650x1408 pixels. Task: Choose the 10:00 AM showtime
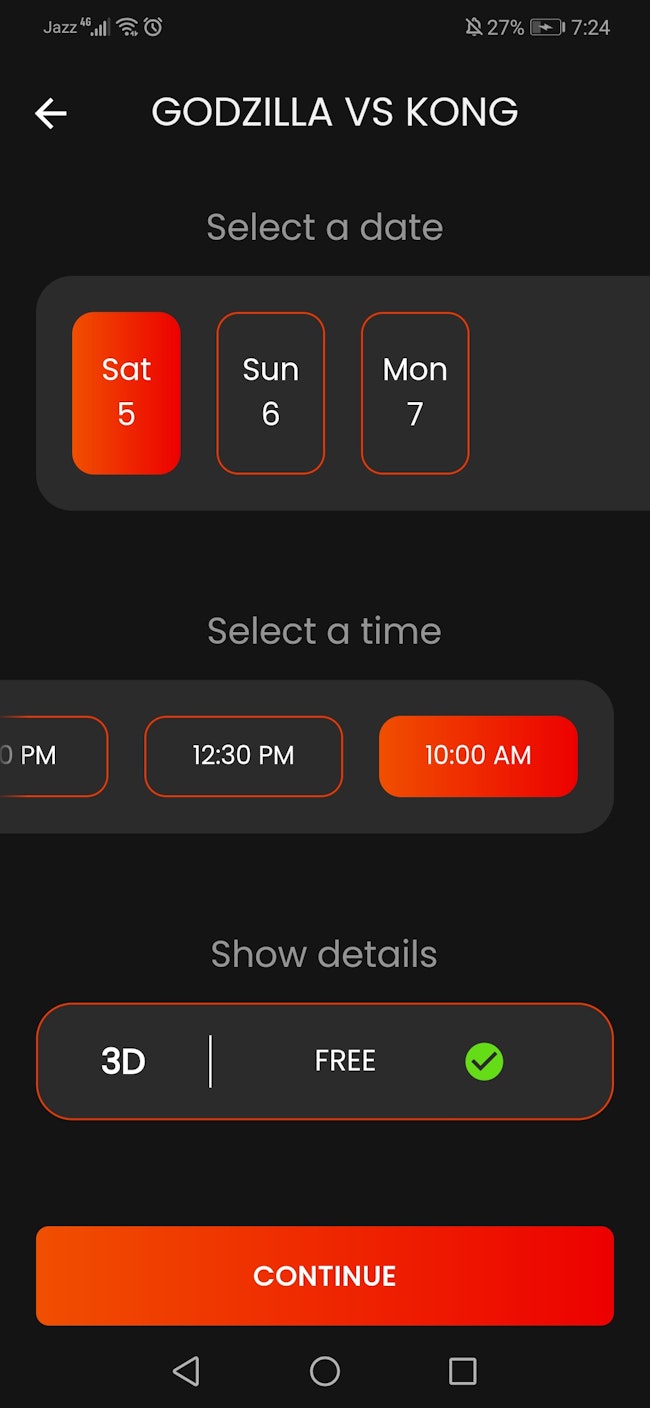click(x=478, y=756)
